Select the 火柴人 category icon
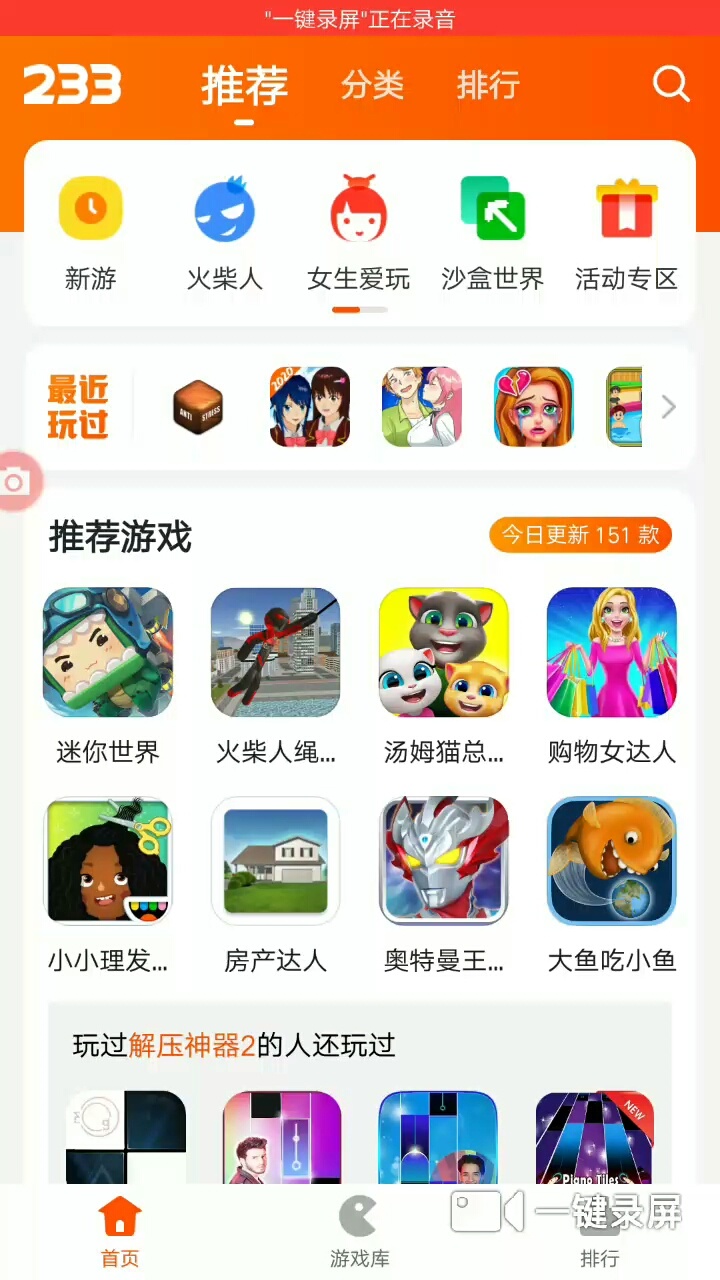The width and height of the screenshot is (720, 1280). (x=224, y=210)
